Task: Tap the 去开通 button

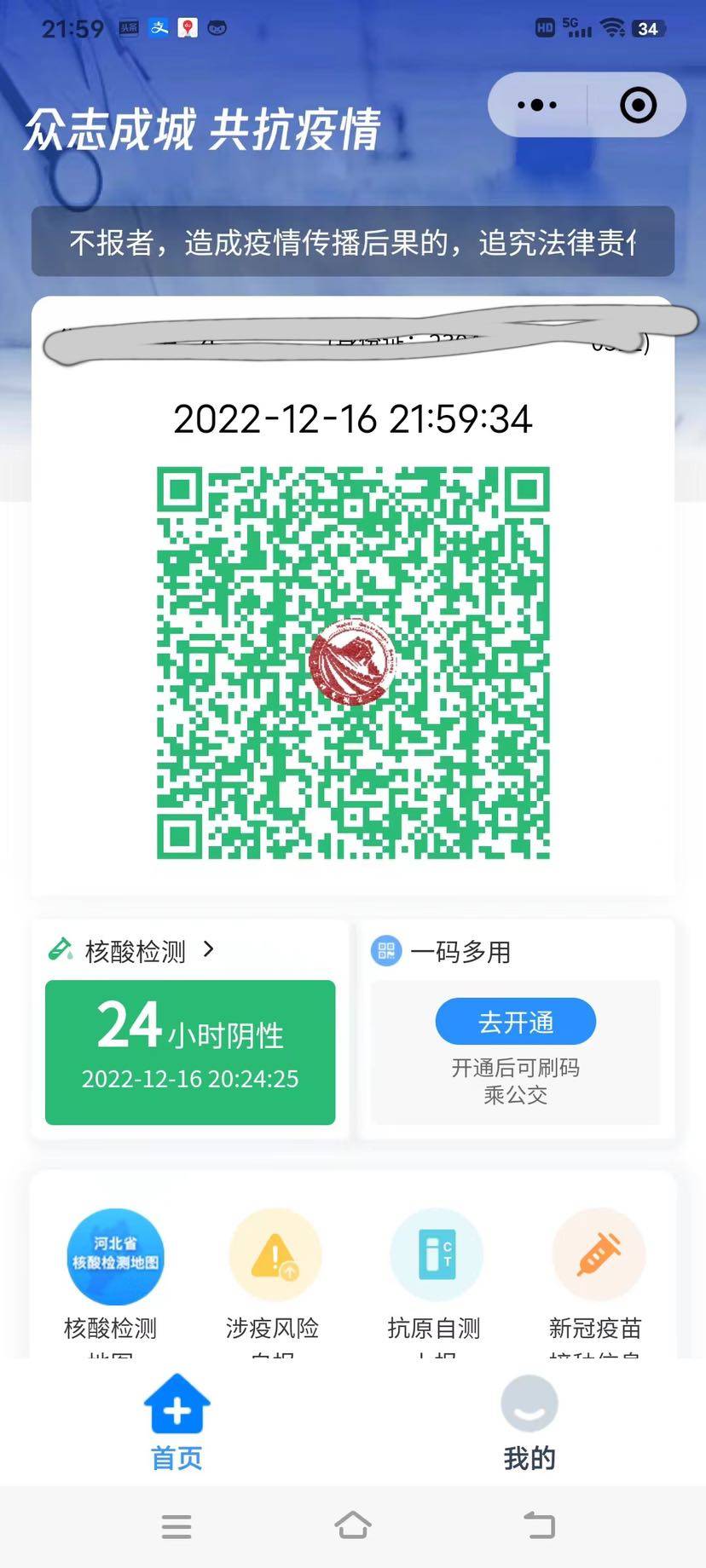Action: pyautogui.click(x=515, y=1021)
